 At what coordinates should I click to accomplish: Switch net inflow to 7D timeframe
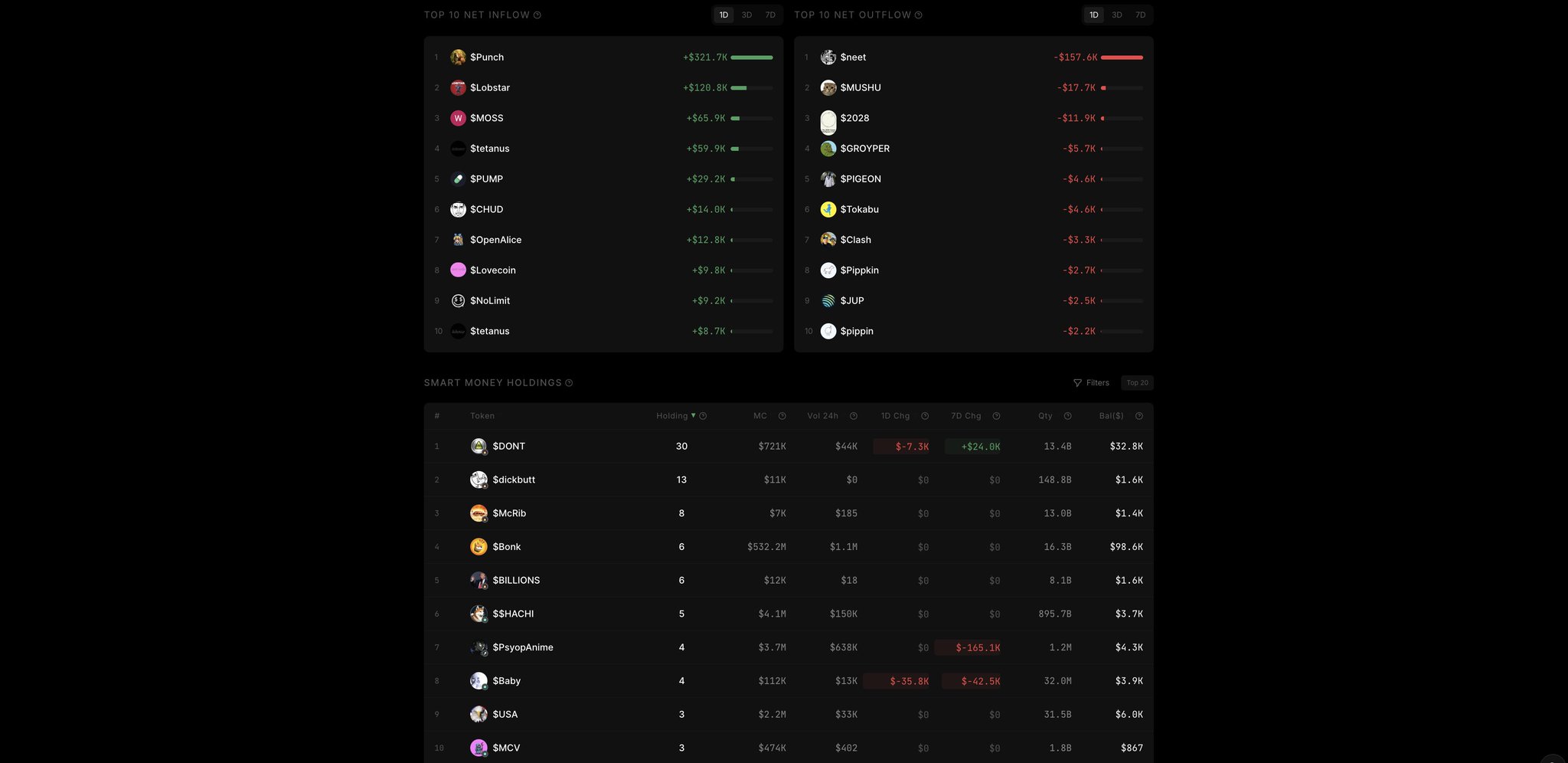[x=770, y=15]
